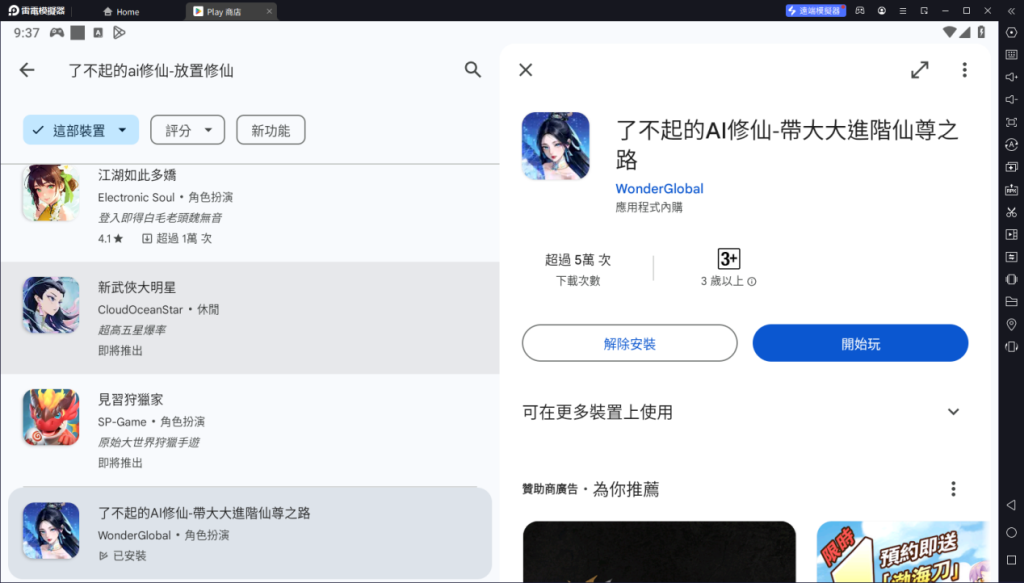Select the 了不起的AI修仙 installed result
1024x583 pixels.
pos(250,533)
